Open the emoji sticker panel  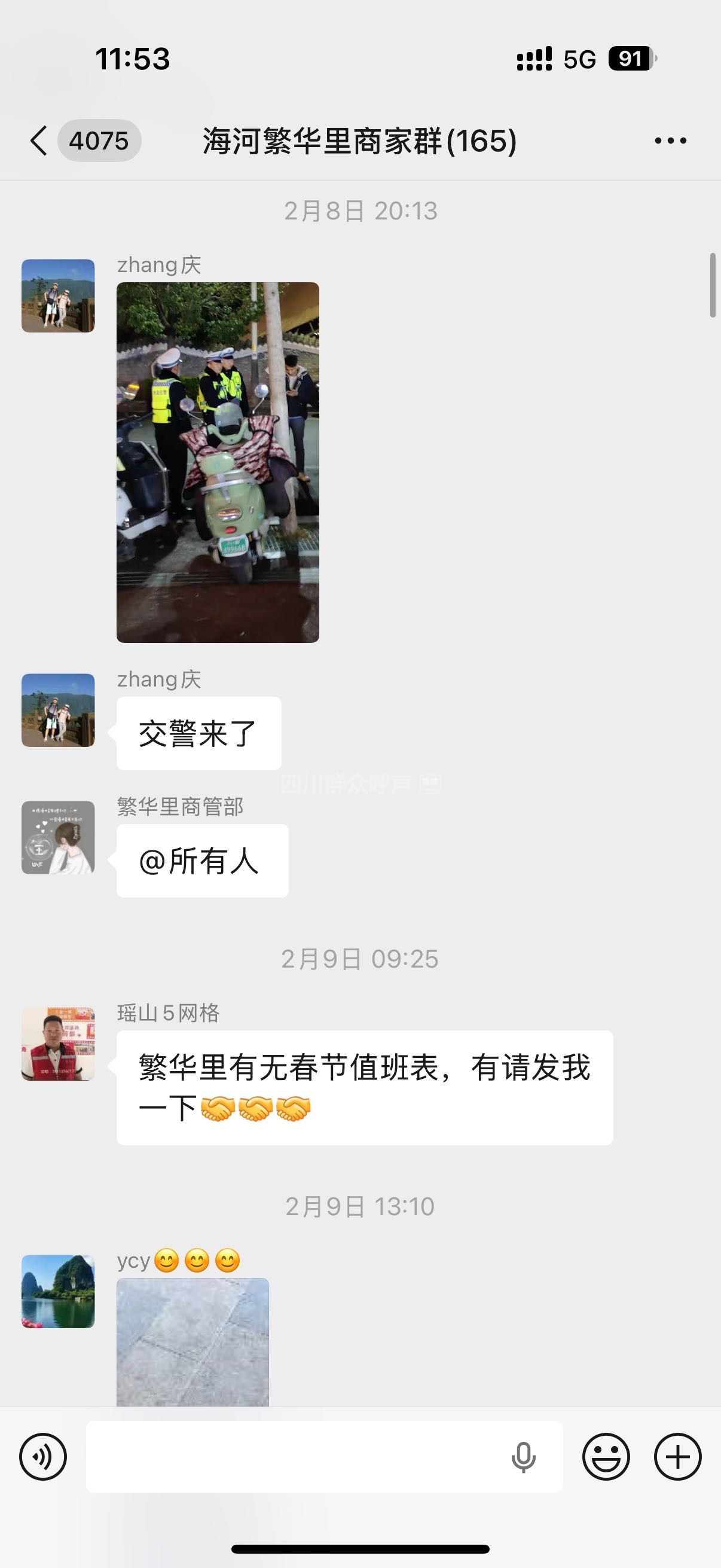[x=606, y=1457]
